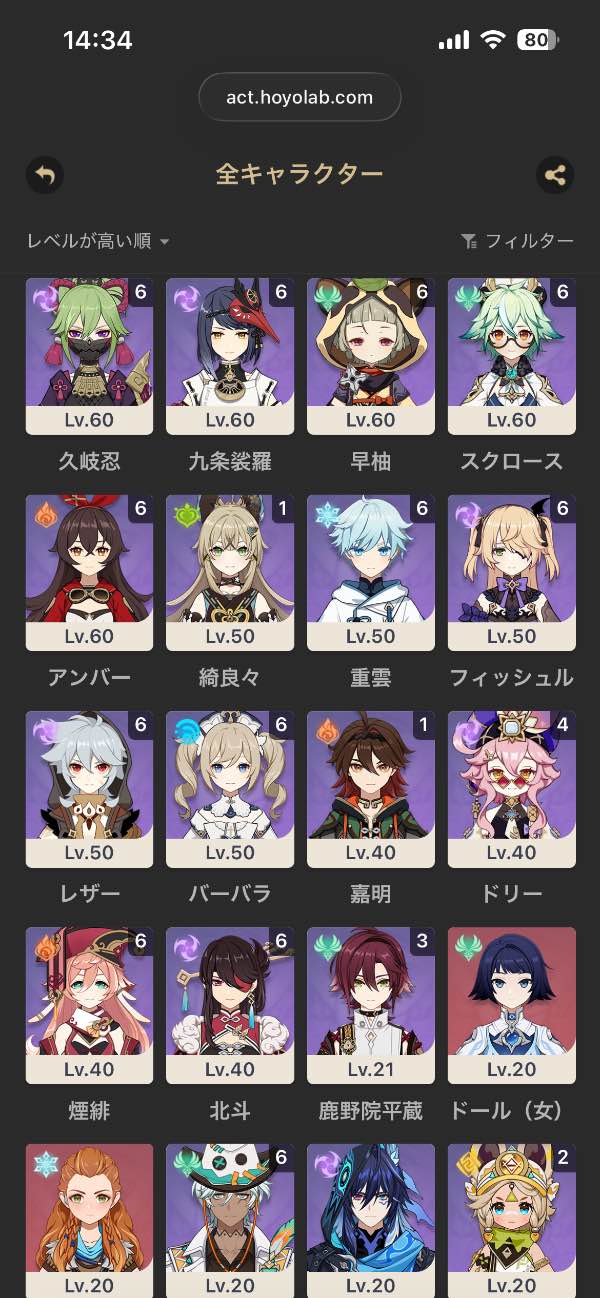The width and height of the screenshot is (600, 1298).
Task: Open the レベルが高い順 sort dropdown
Action: tap(98, 241)
